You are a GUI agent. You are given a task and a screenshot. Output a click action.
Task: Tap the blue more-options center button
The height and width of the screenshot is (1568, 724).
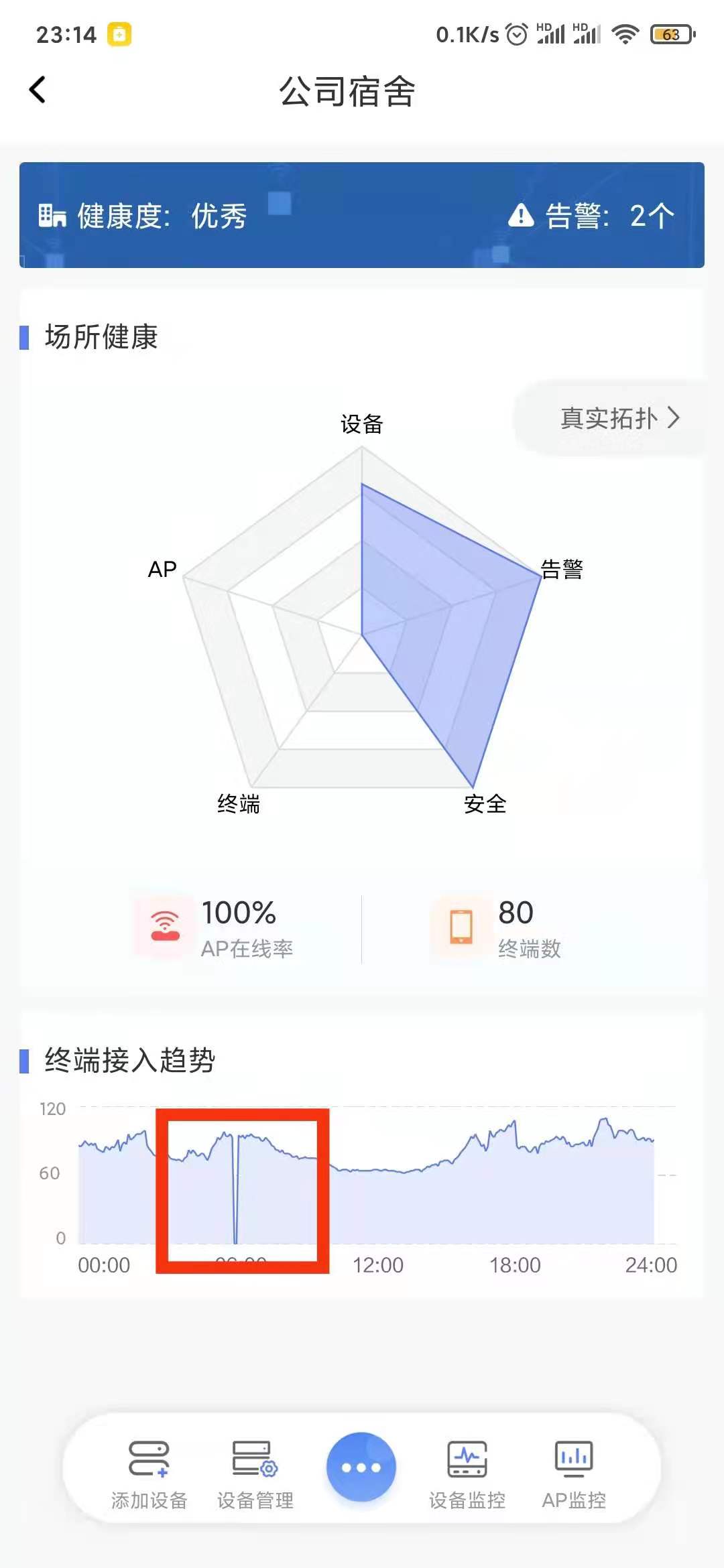tap(361, 1467)
